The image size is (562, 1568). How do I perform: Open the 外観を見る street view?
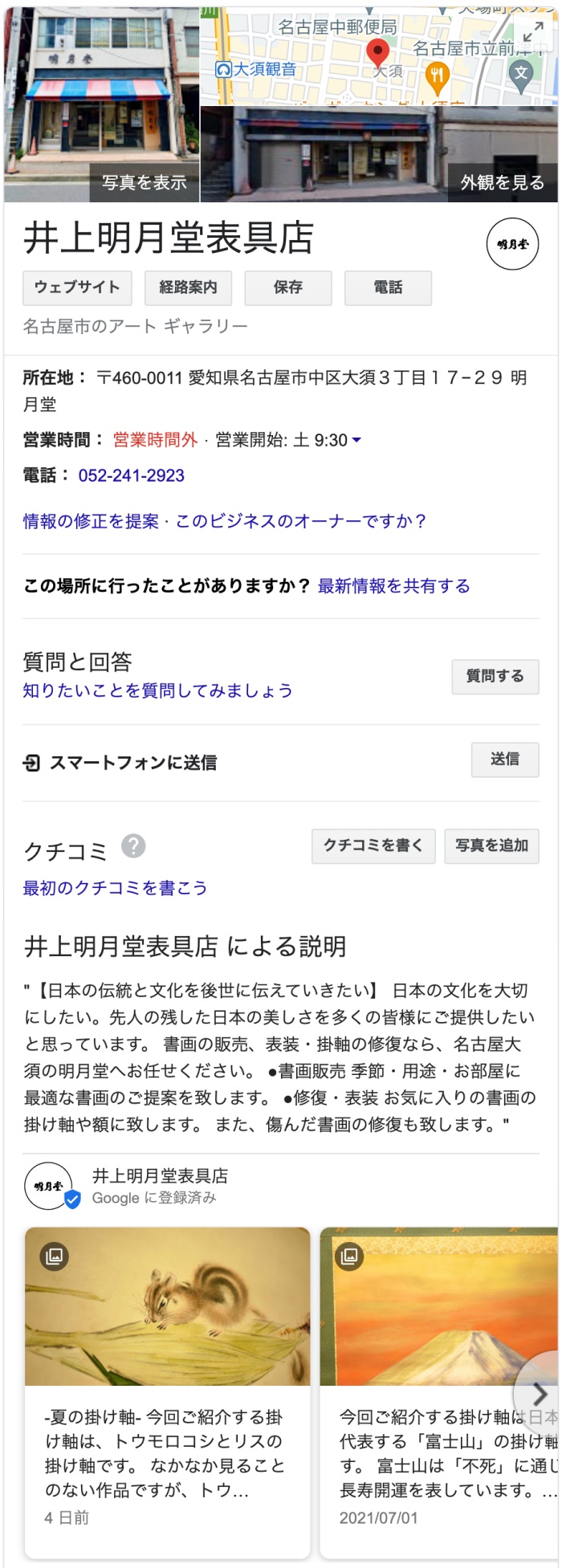click(379, 154)
